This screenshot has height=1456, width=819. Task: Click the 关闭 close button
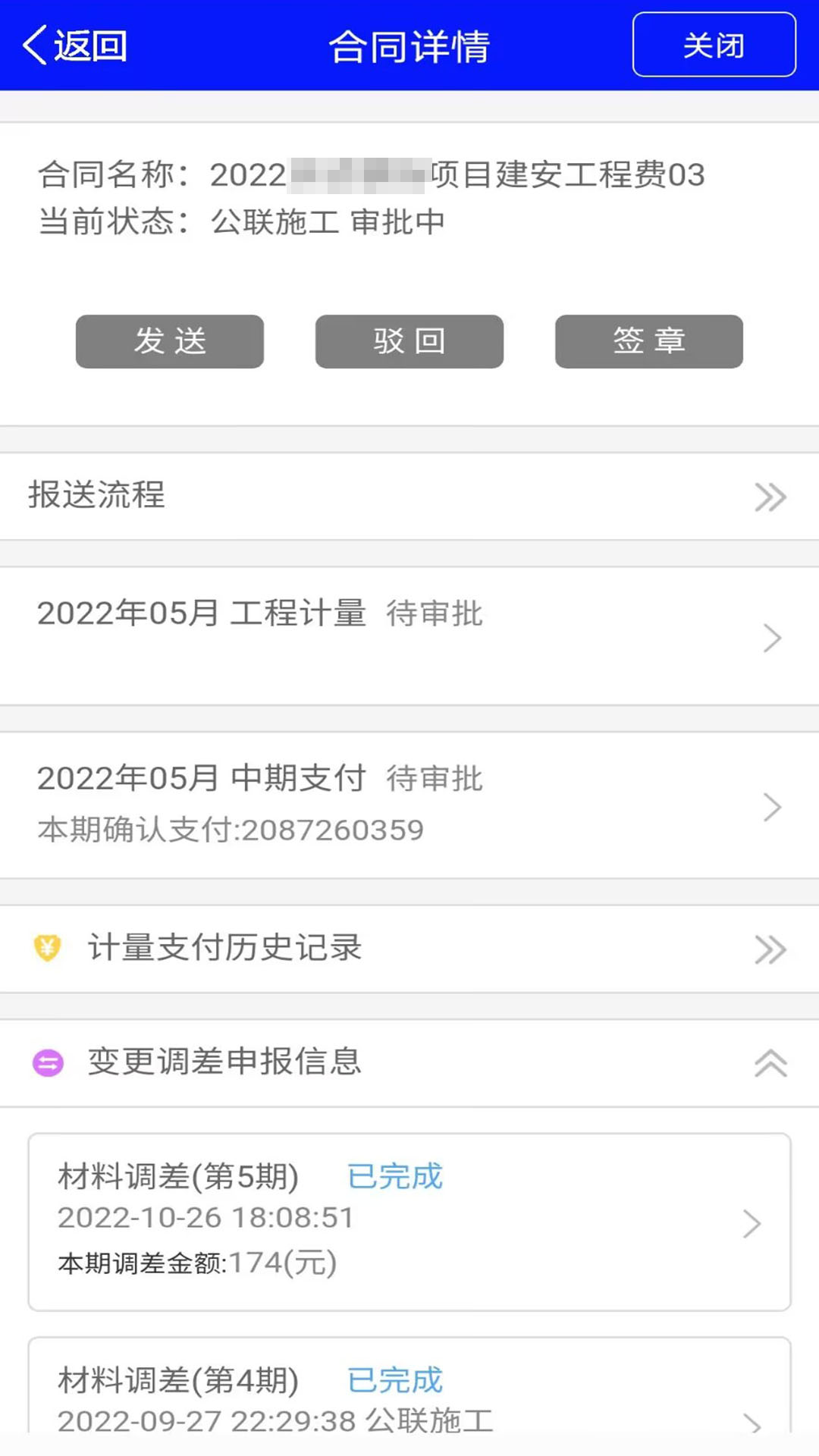[x=714, y=45]
